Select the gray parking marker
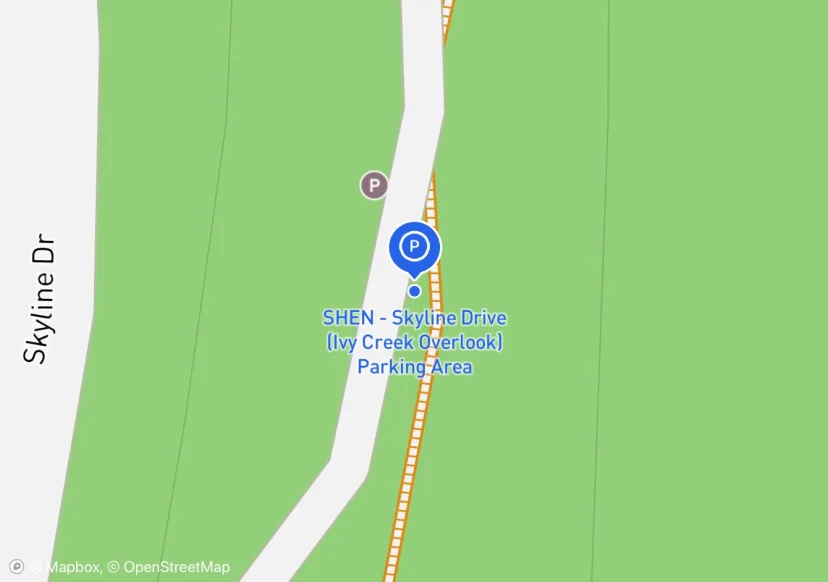Image resolution: width=828 pixels, height=582 pixels. pos(374,185)
